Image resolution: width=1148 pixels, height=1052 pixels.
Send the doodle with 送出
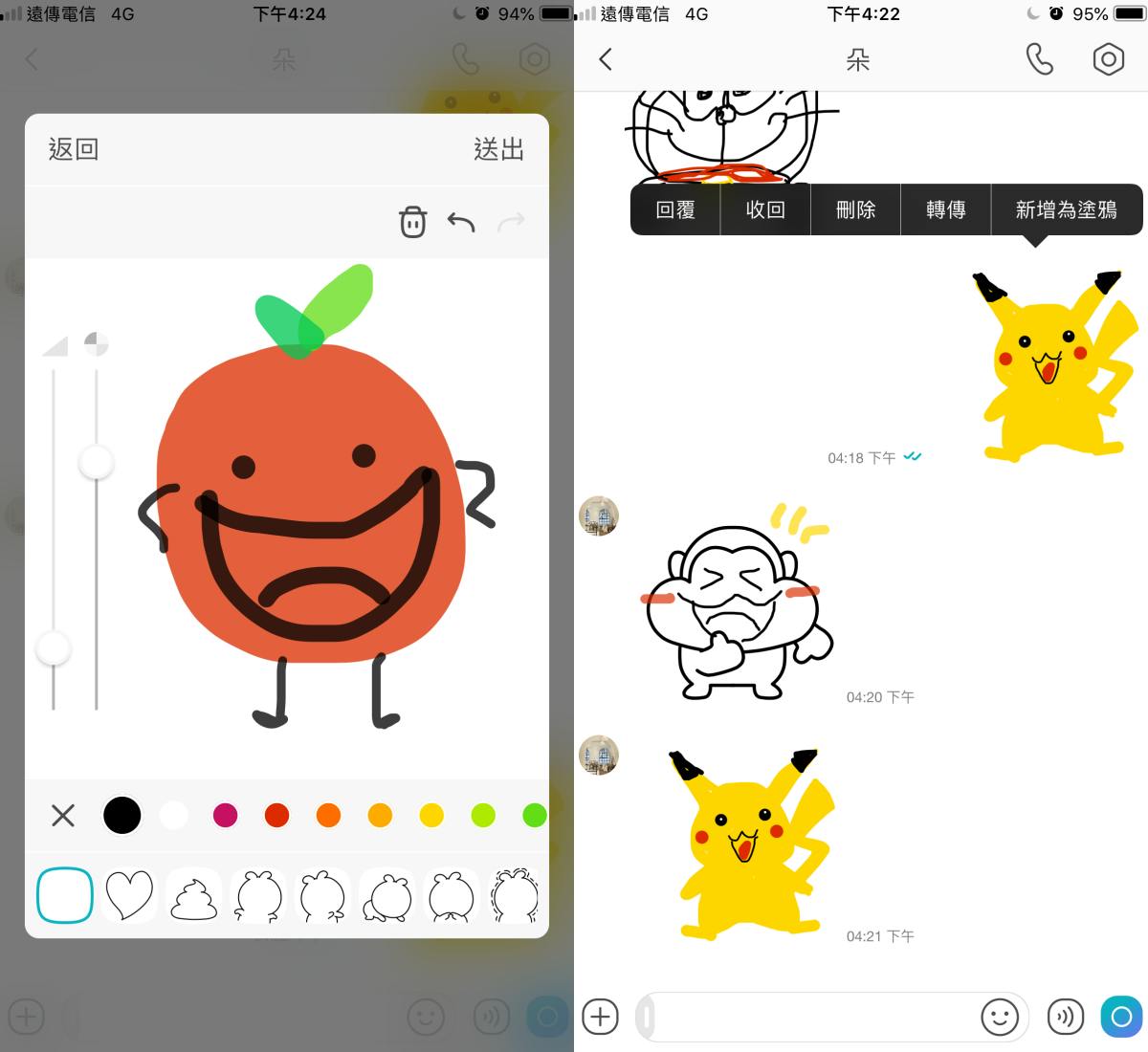click(x=498, y=149)
